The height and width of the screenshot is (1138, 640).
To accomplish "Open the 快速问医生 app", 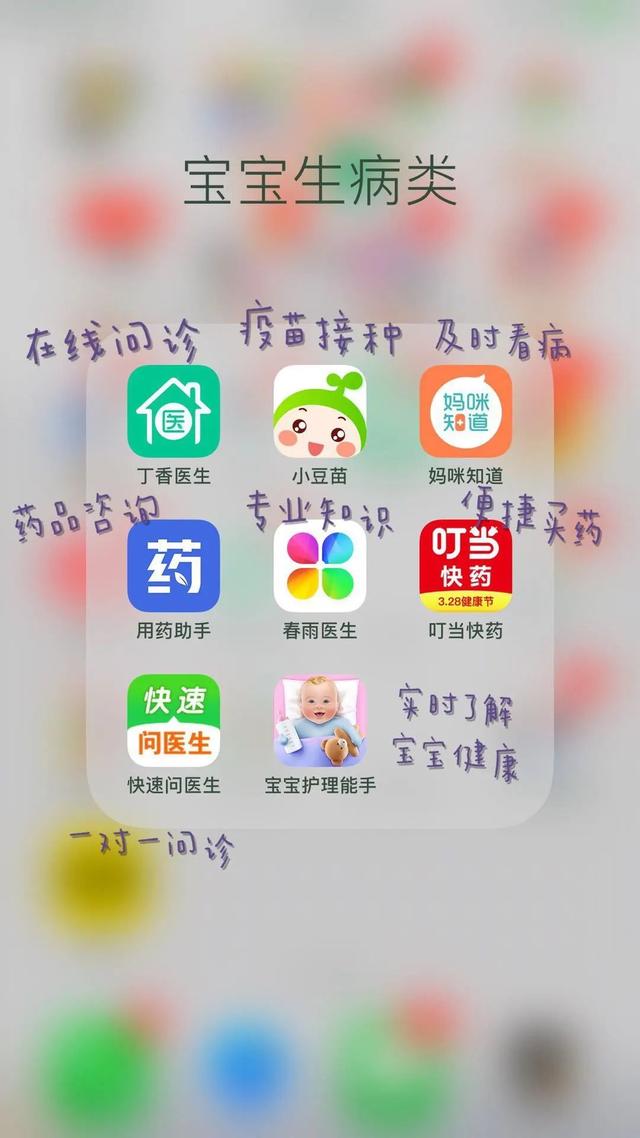I will pyautogui.click(x=173, y=720).
